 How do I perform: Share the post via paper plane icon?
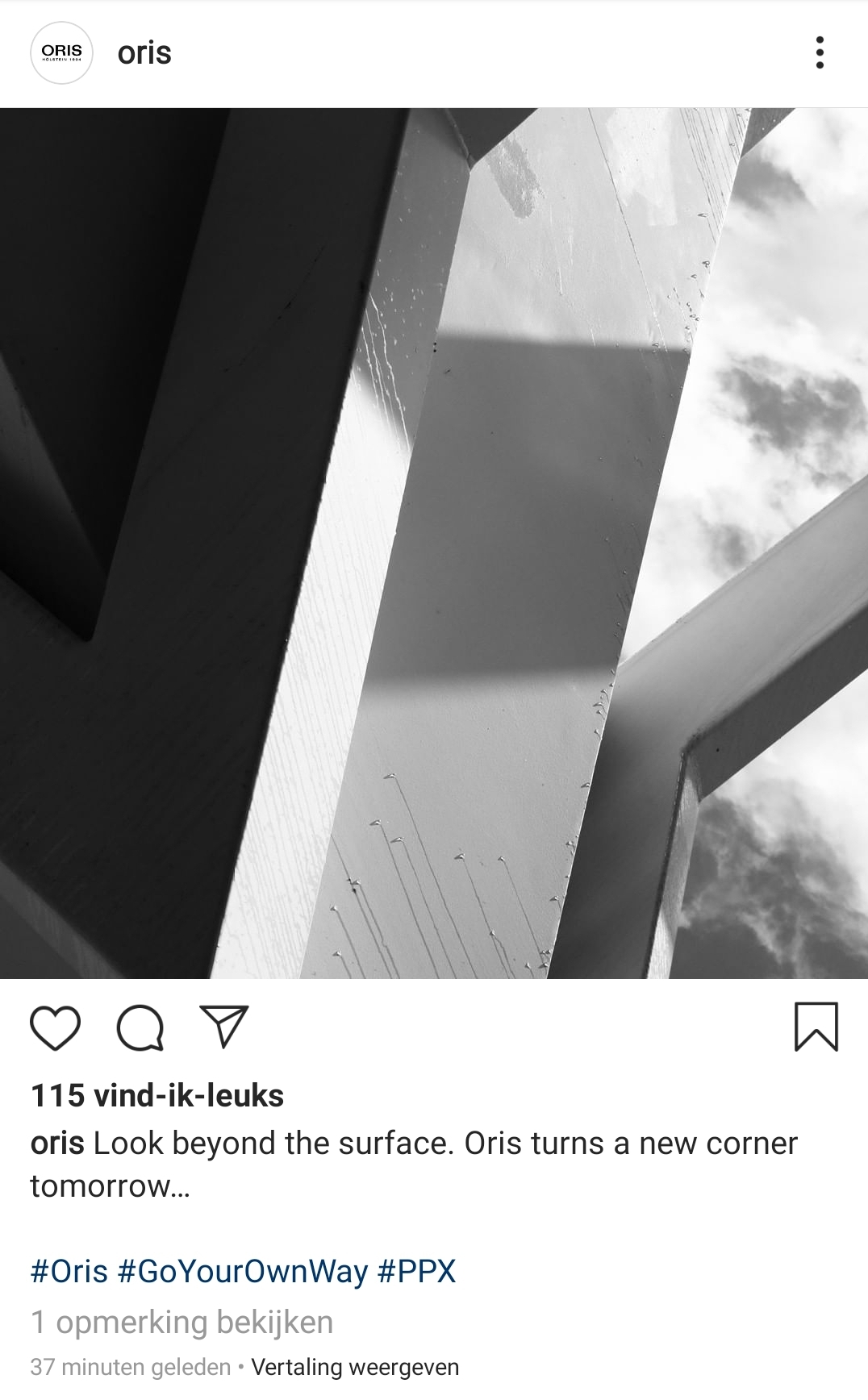coord(223,1027)
